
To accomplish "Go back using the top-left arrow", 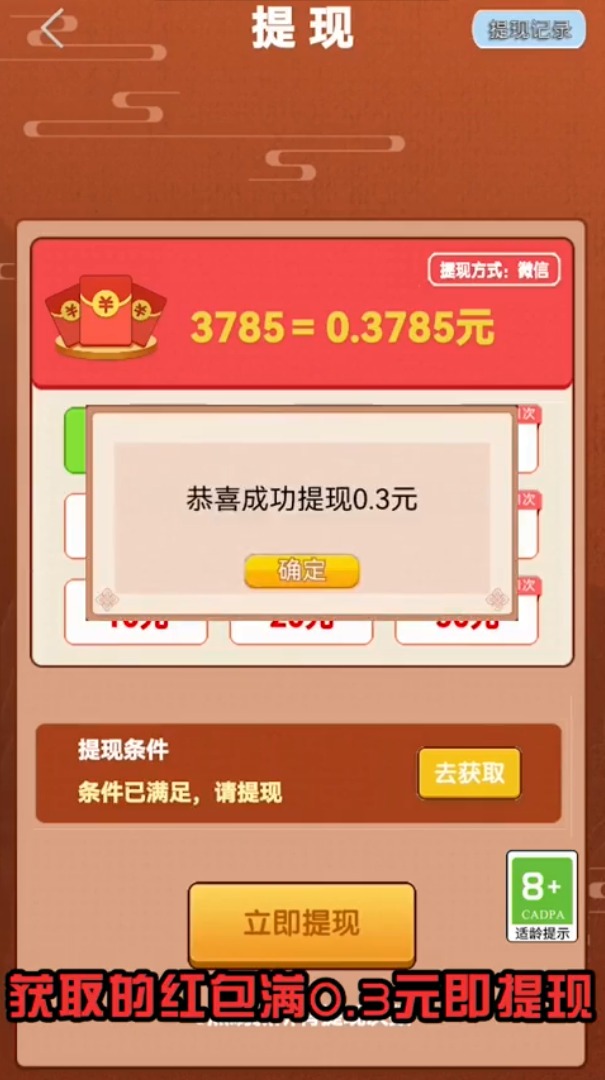I will pyautogui.click(x=52, y=29).
